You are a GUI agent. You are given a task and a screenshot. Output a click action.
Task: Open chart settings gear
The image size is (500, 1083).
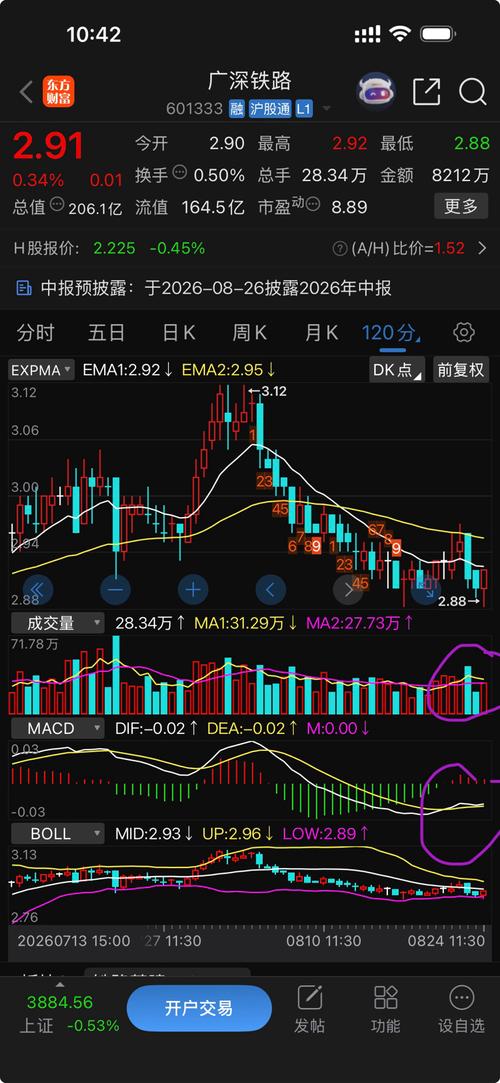coord(464,333)
